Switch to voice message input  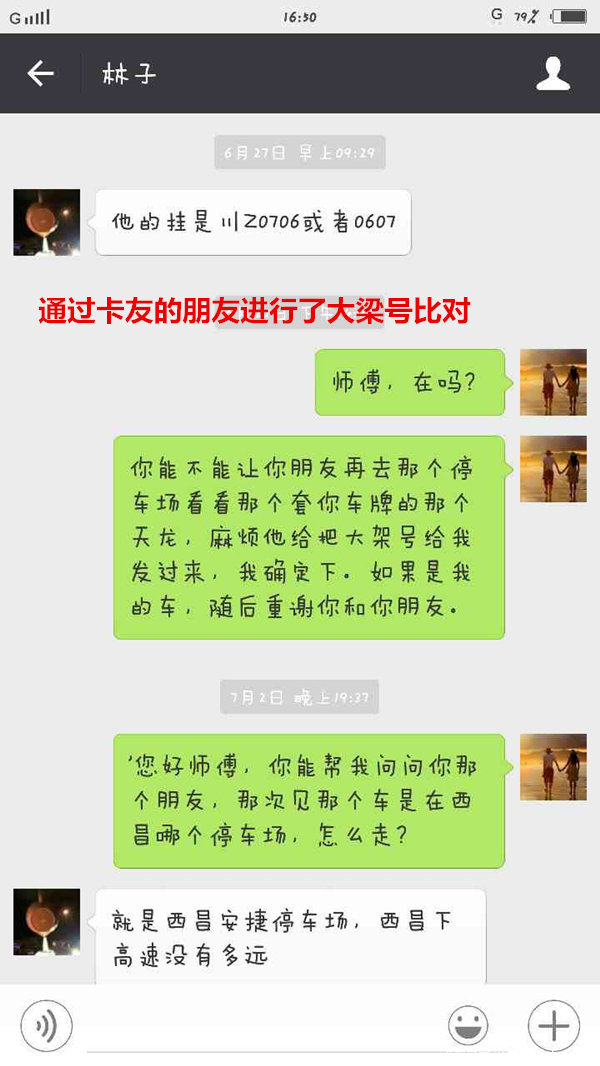tap(46, 1026)
